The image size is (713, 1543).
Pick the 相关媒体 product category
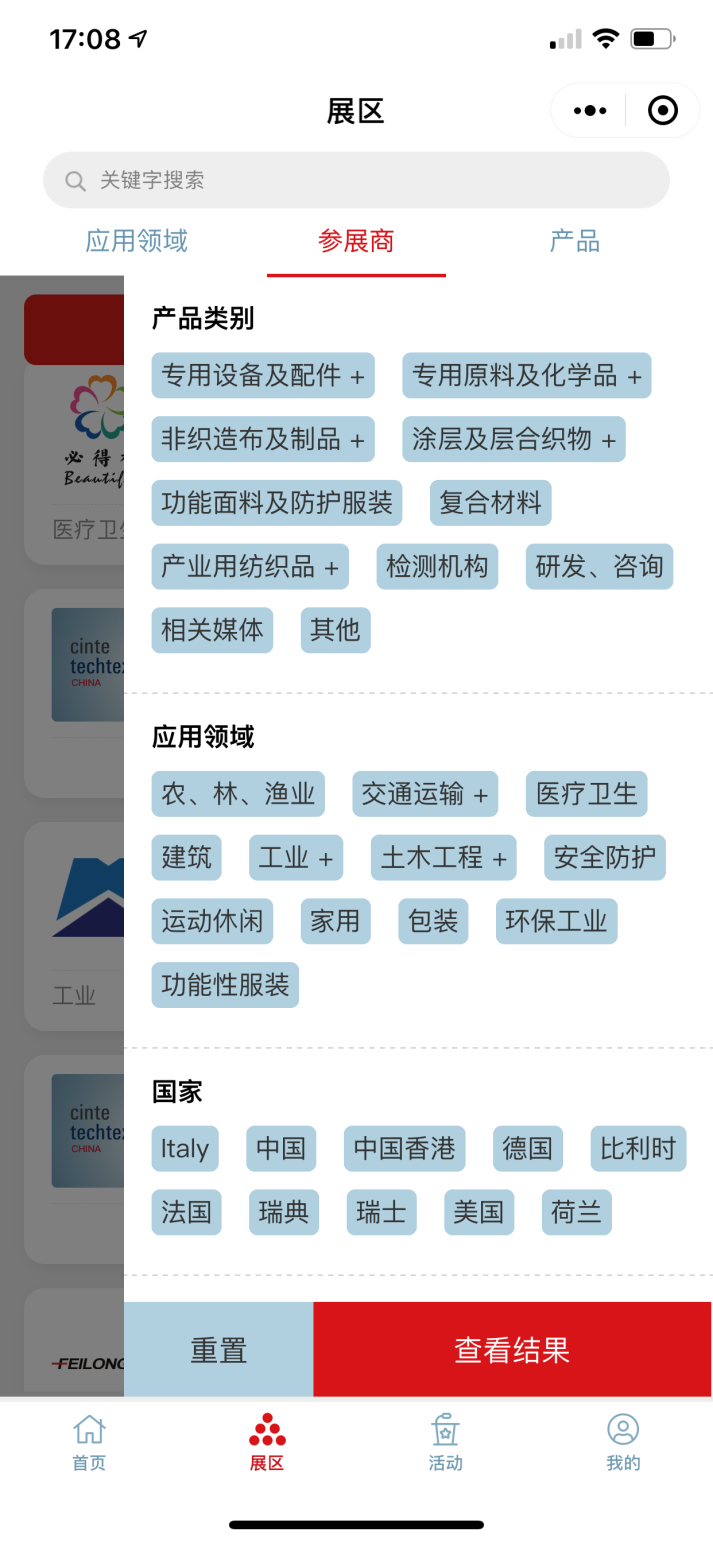(212, 630)
